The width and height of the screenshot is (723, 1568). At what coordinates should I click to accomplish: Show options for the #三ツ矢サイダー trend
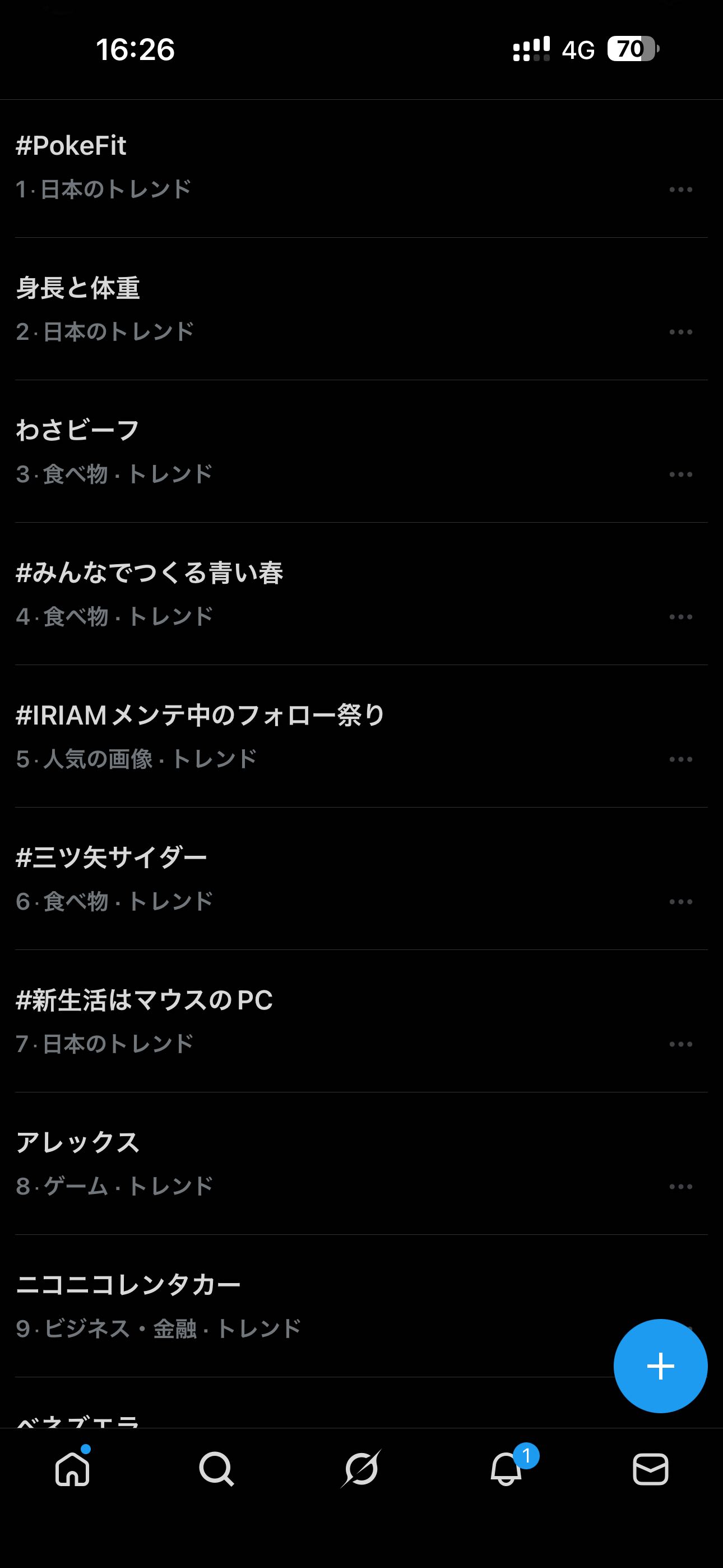(680, 902)
